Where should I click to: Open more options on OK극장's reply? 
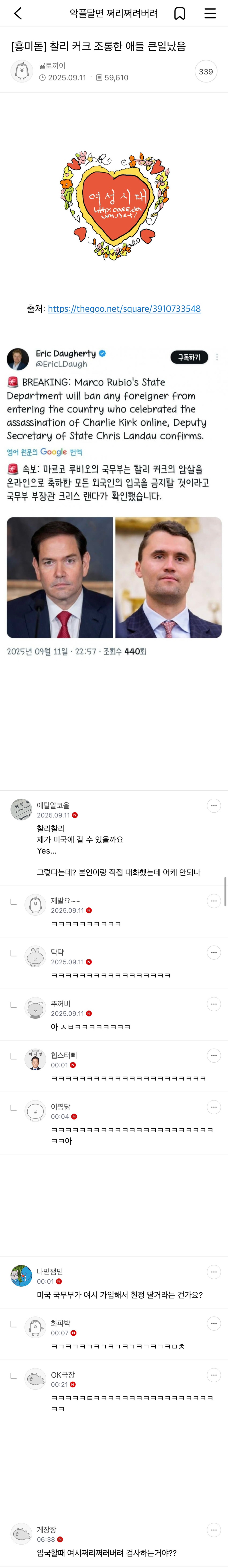(213, 1375)
